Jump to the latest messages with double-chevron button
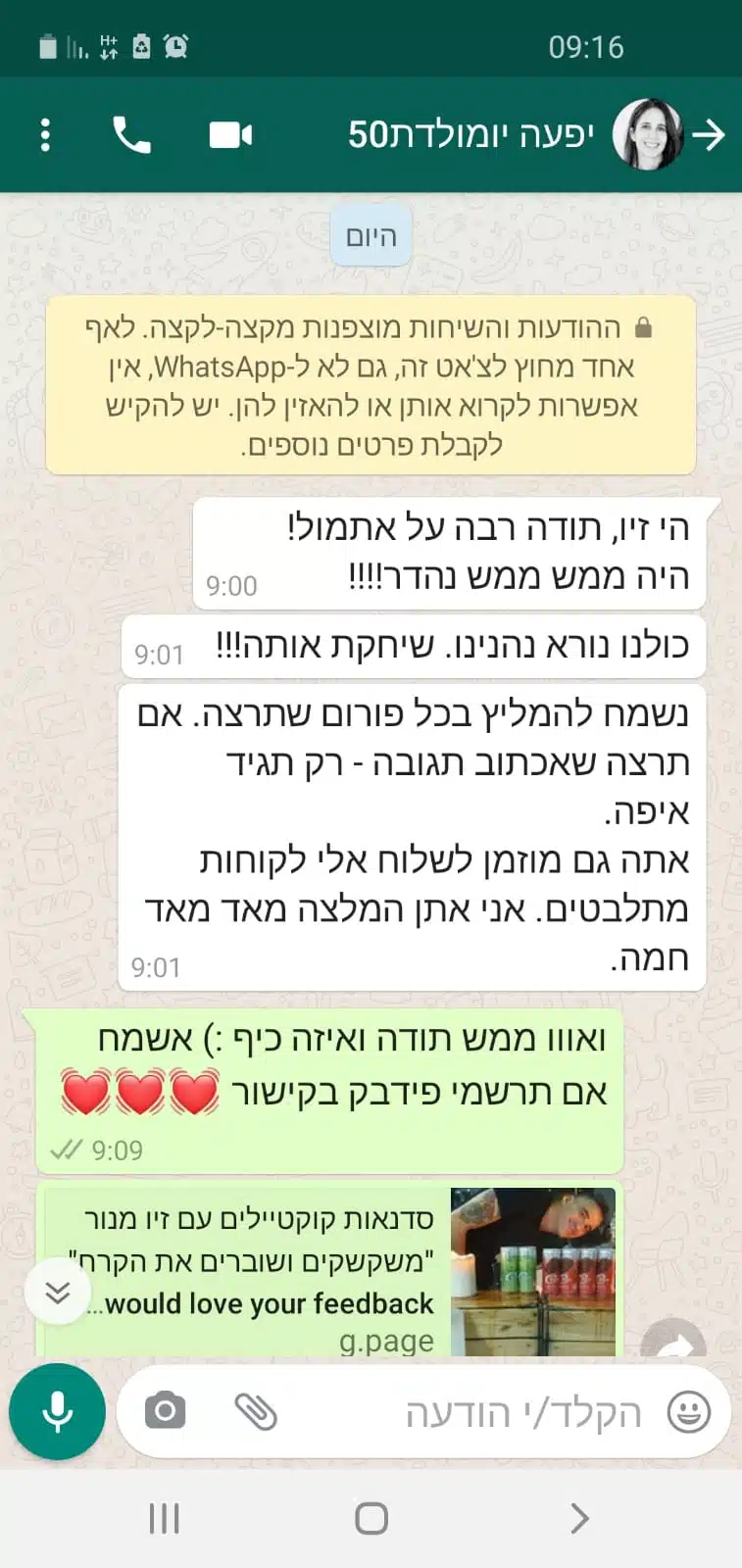 pos(58,1293)
